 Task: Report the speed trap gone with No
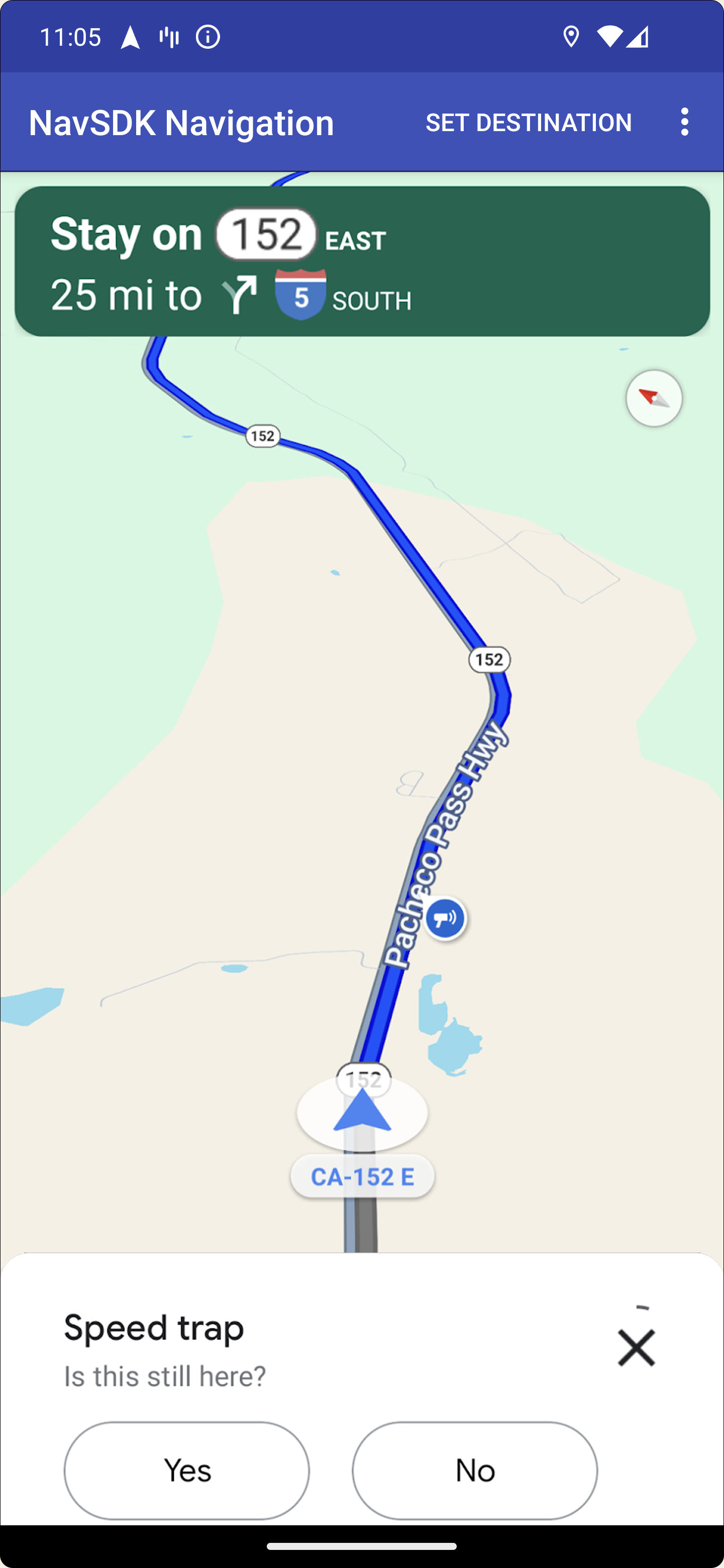[x=475, y=1470]
